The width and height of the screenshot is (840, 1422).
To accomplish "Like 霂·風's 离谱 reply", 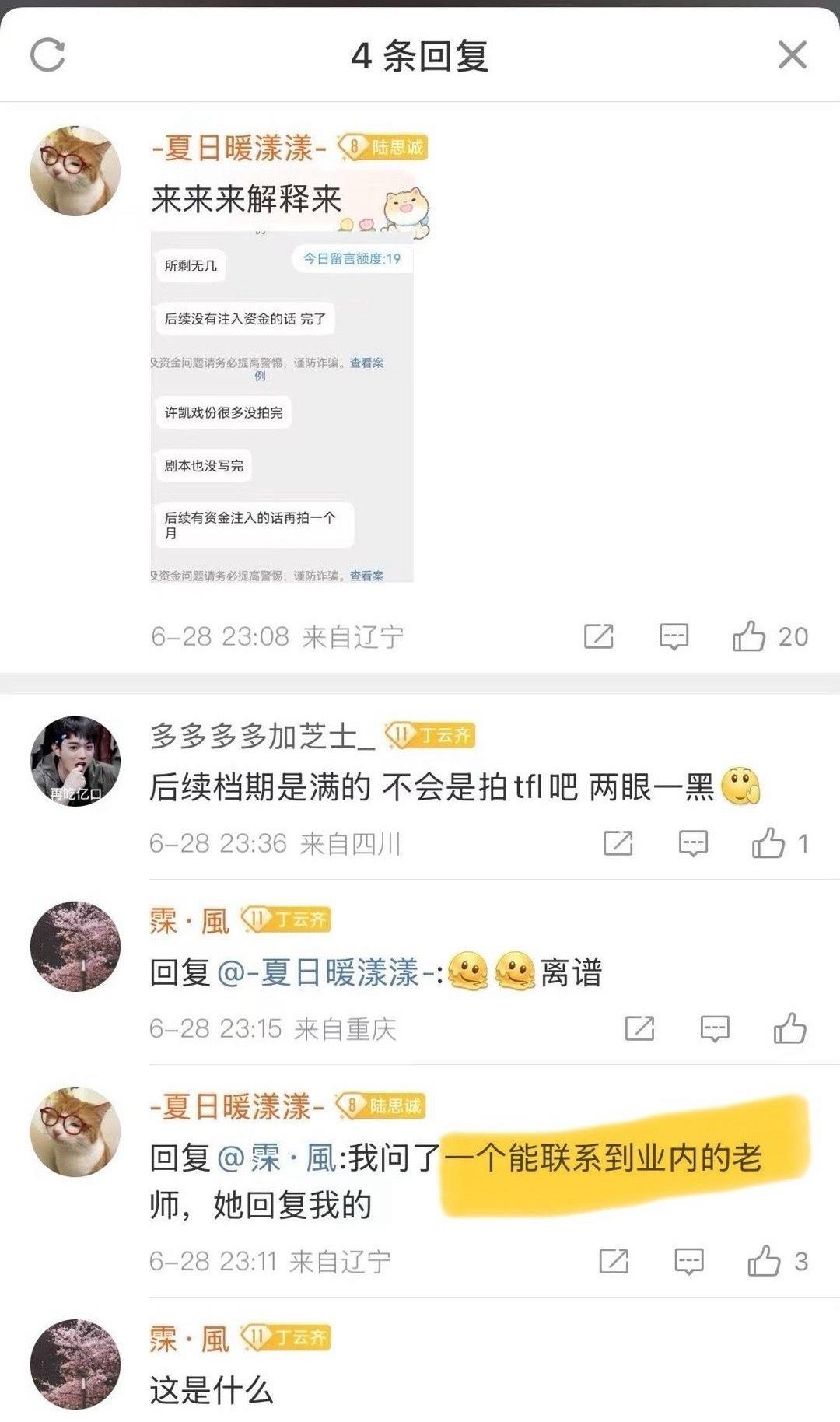I will click(x=789, y=1028).
